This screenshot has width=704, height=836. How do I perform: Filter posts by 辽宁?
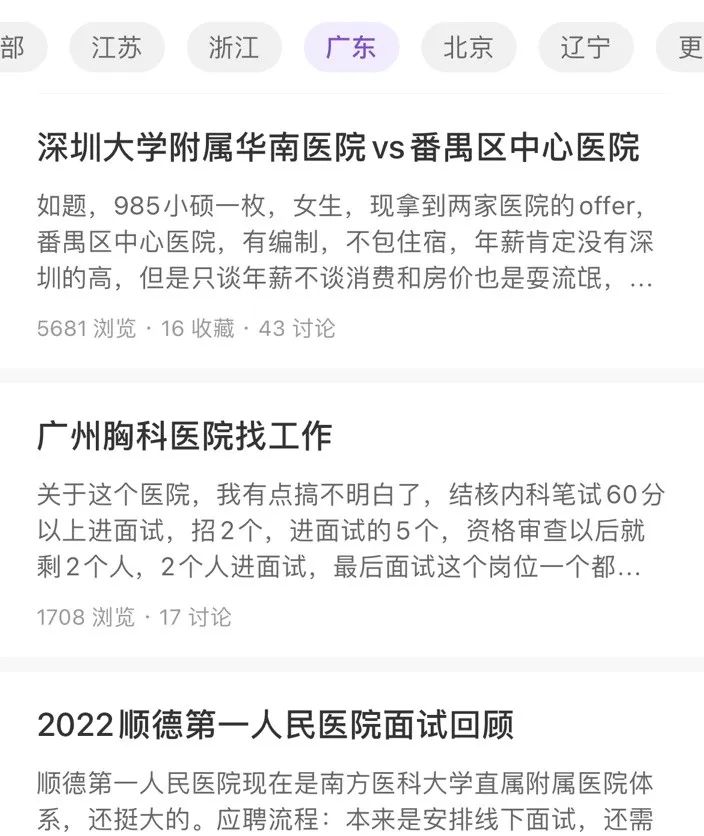pos(585,48)
